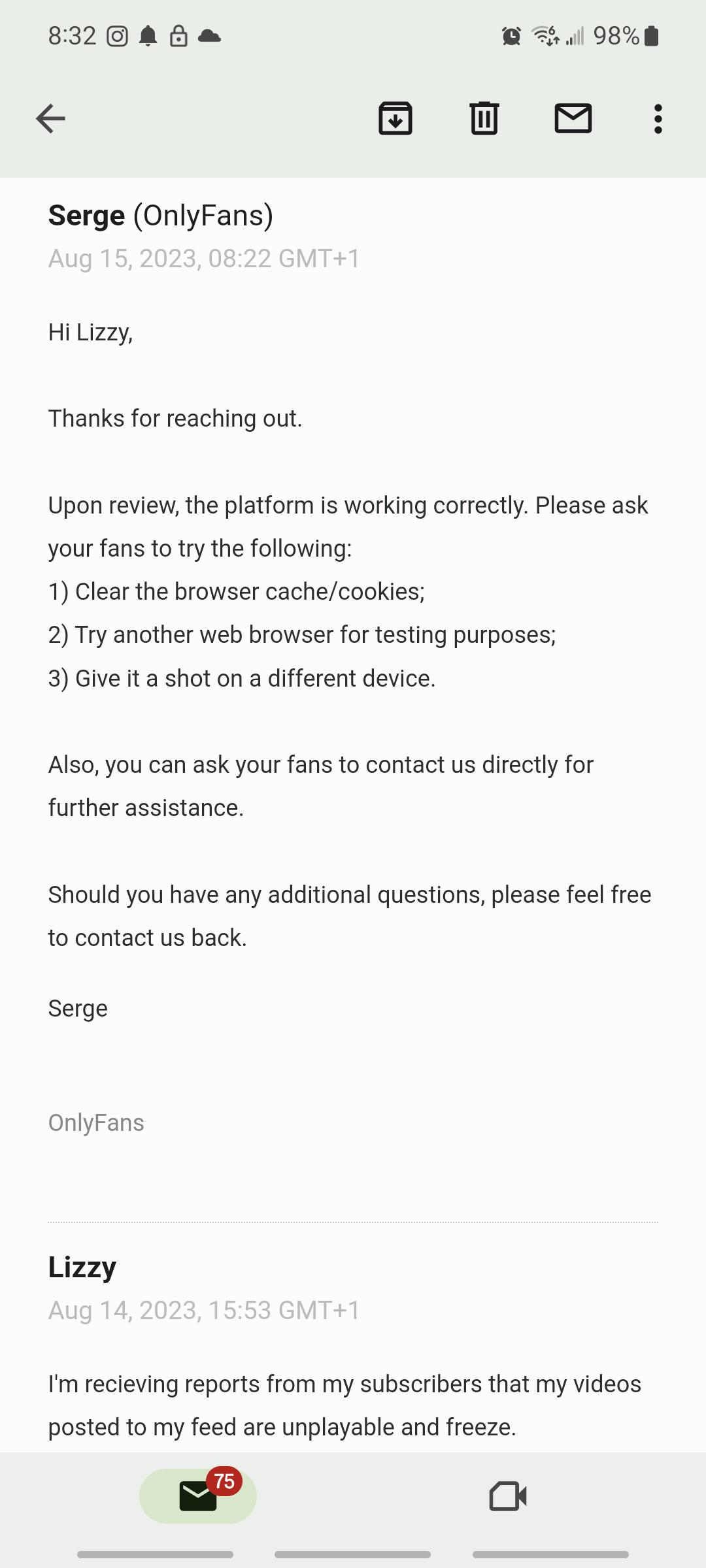
Task: Open the three-dot overflow menu
Action: 658,119
